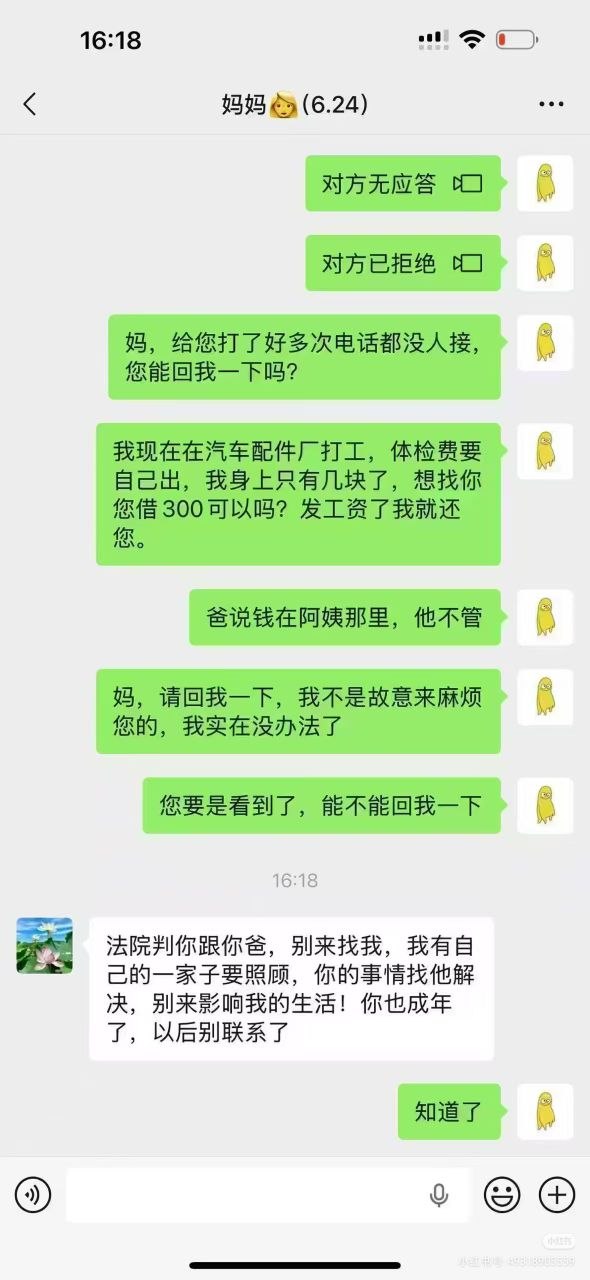Redial the call marked 对方无应答
Screen dimensions: 590x1280
[402, 183]
